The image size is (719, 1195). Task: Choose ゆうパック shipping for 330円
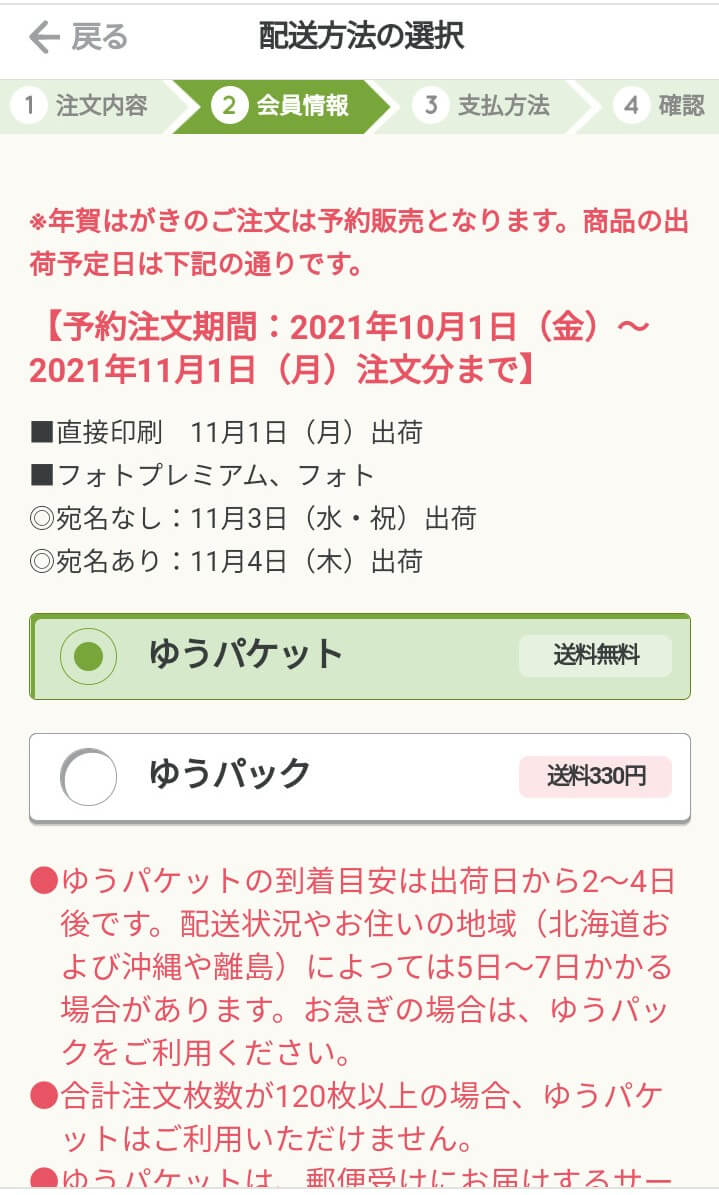point(90,776)
